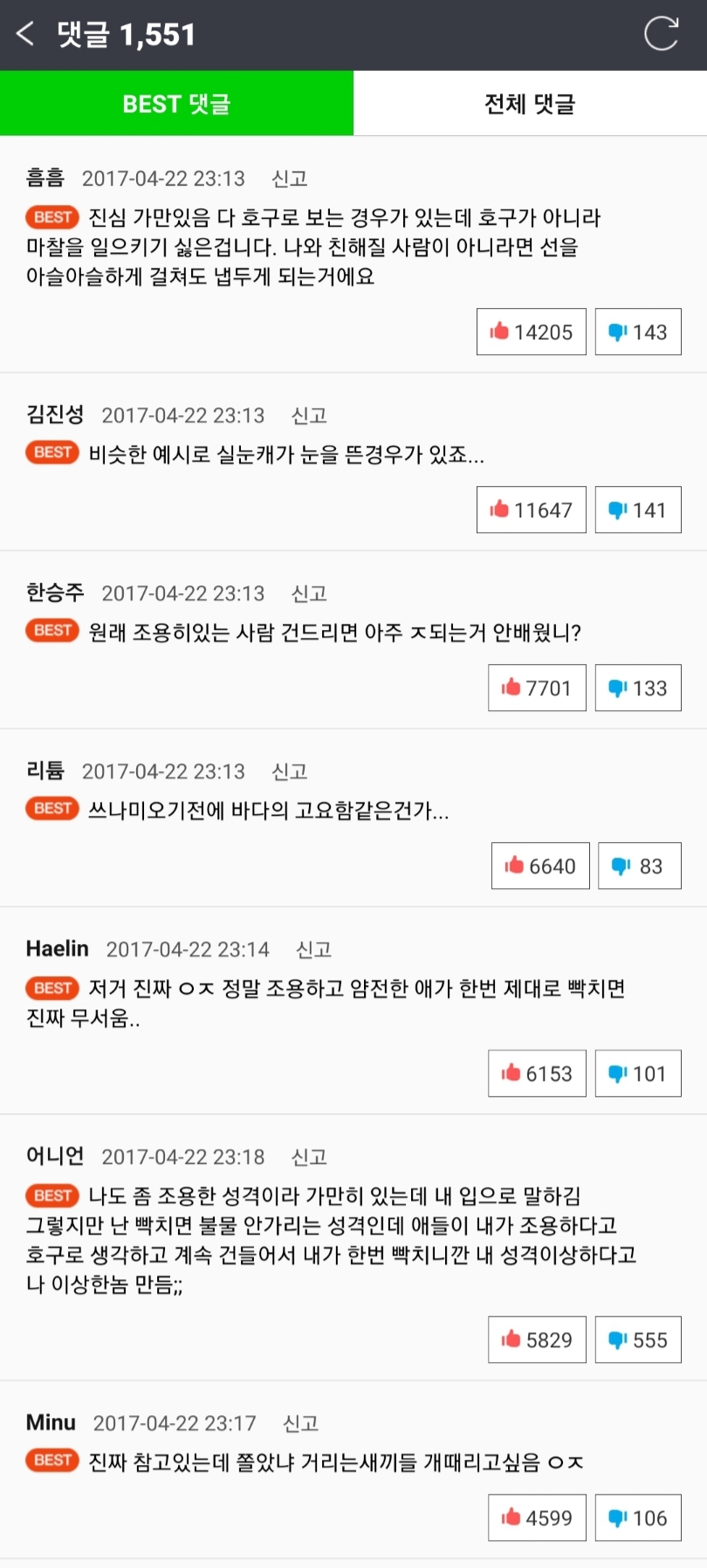This screenshot has height=1568, width=707.
Task: Dislike 어니언's comment showing 555
Action: coord(637,1339)
